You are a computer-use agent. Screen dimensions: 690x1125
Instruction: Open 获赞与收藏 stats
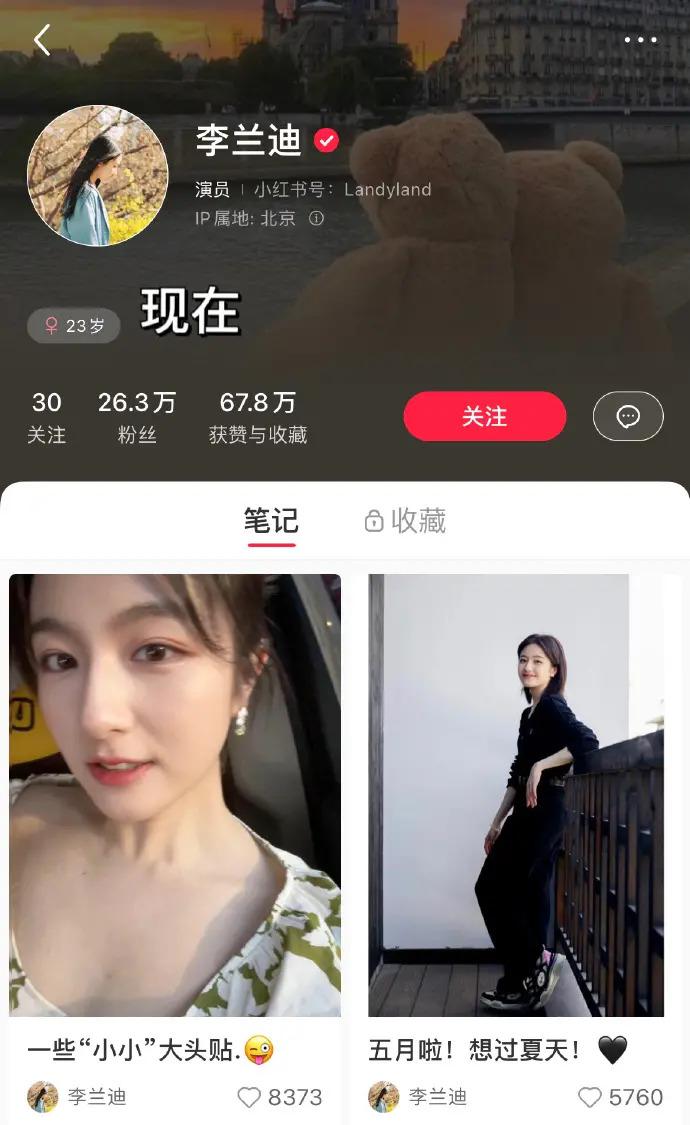tap(257, 417)
